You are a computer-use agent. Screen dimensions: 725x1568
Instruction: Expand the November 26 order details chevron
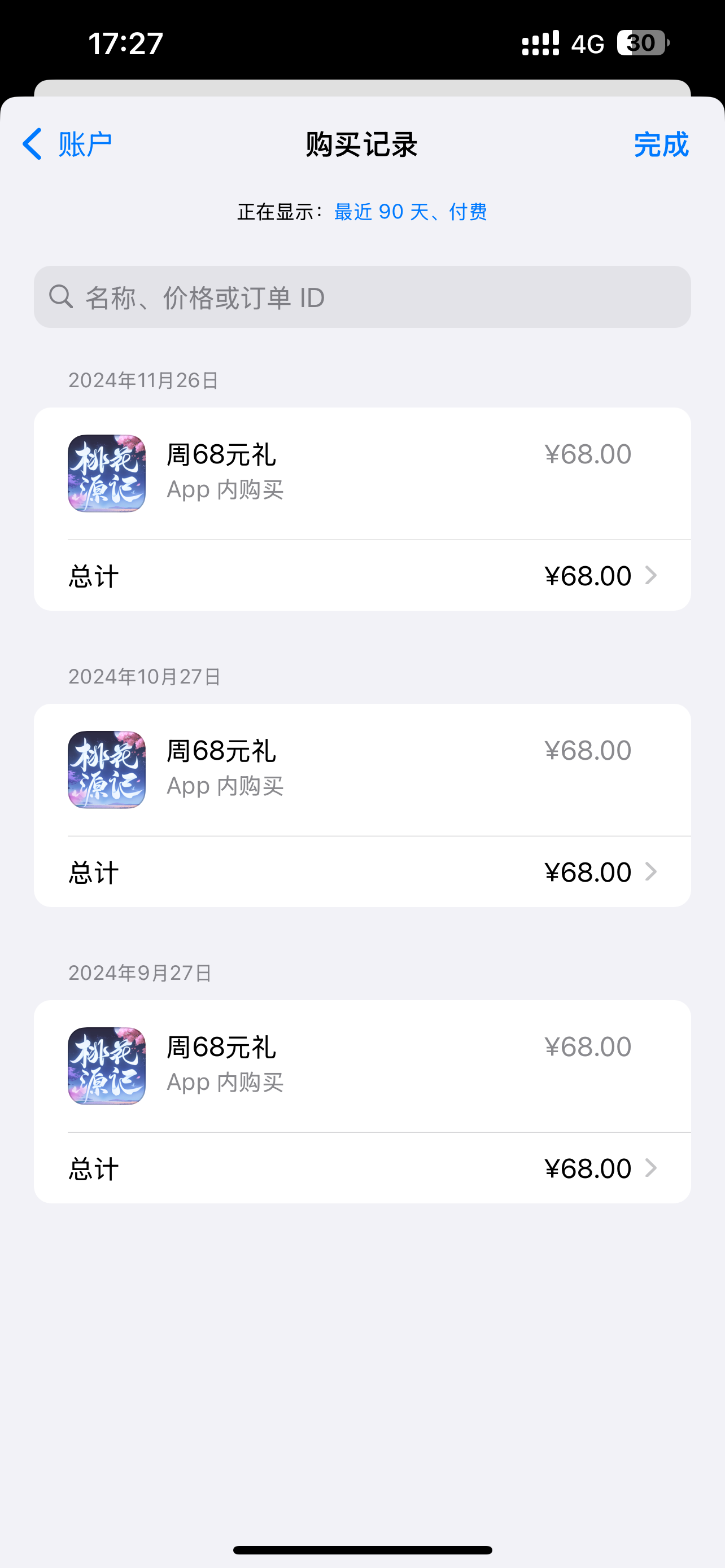[652, 575]
